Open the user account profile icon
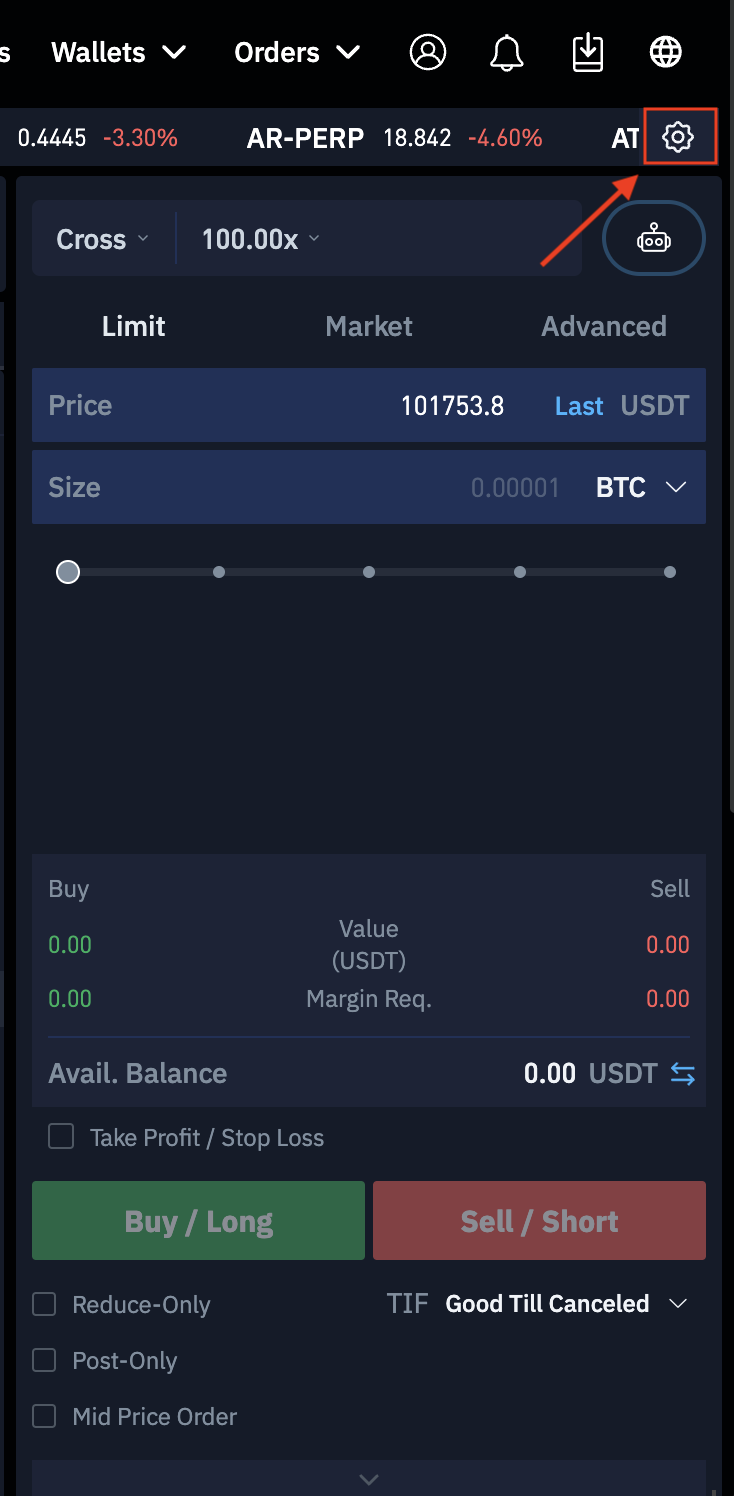 pyautogui.click(x=428, y=52)
